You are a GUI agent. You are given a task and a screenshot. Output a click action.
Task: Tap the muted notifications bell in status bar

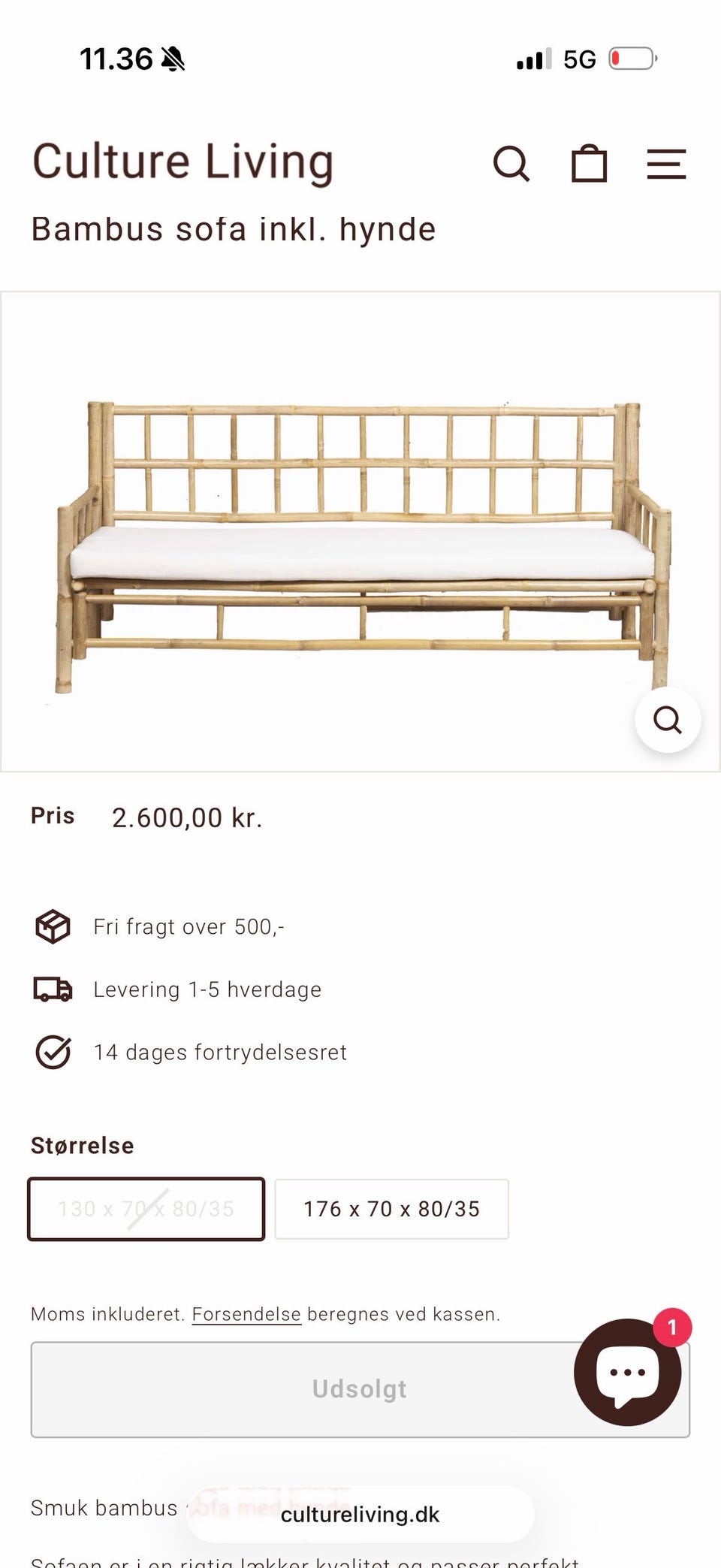[x=173, y=58]
